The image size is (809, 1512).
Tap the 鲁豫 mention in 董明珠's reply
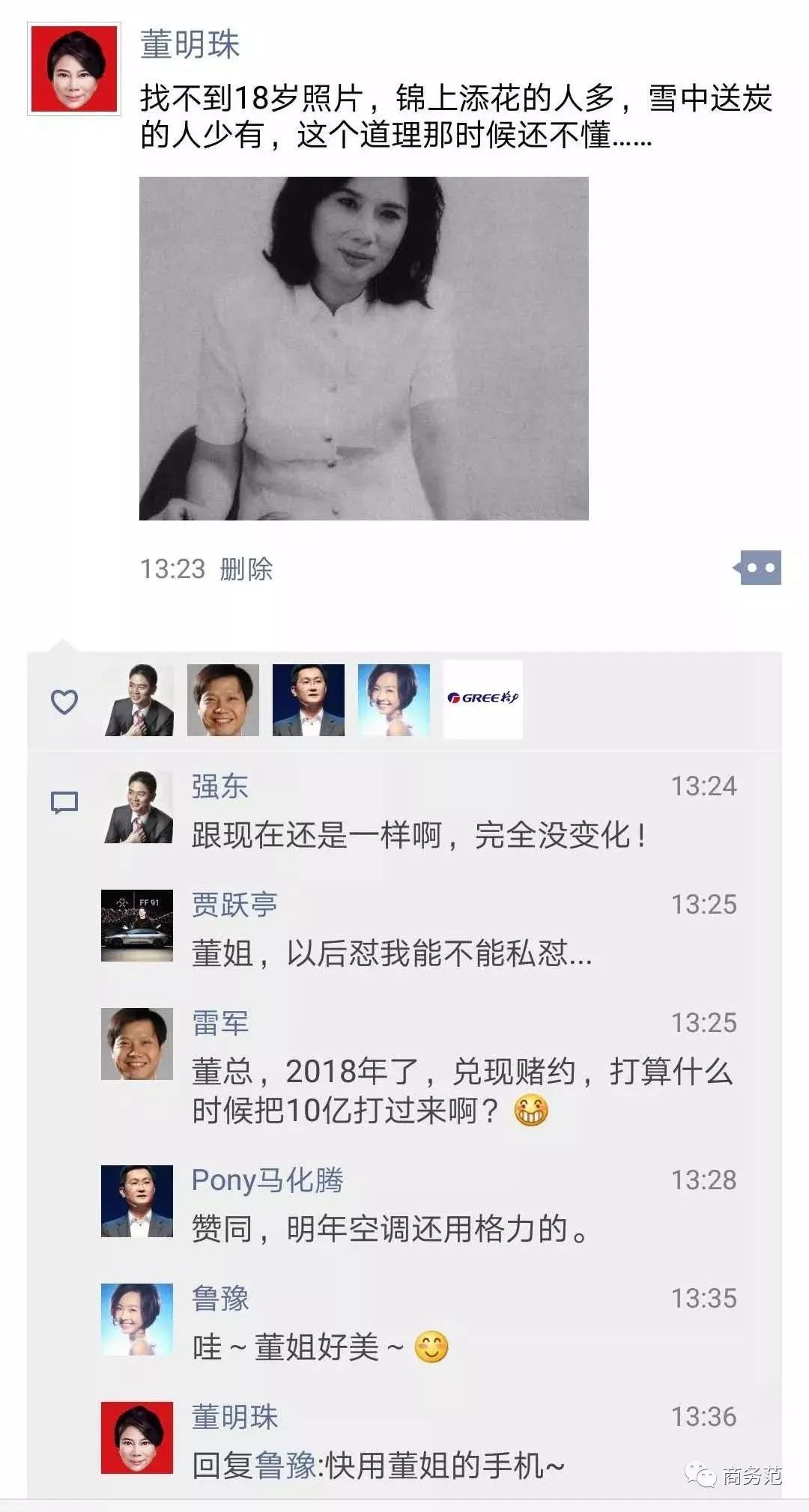(285, 1466)
